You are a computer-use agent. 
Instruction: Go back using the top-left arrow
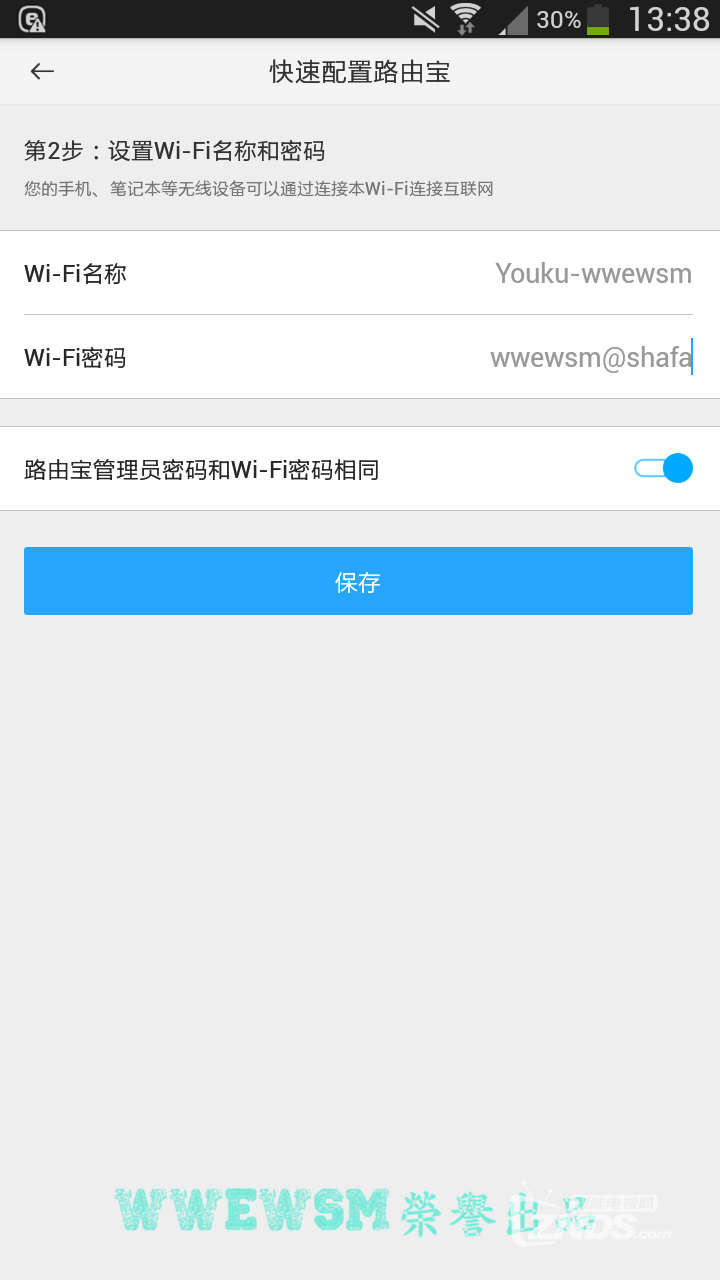42,71
